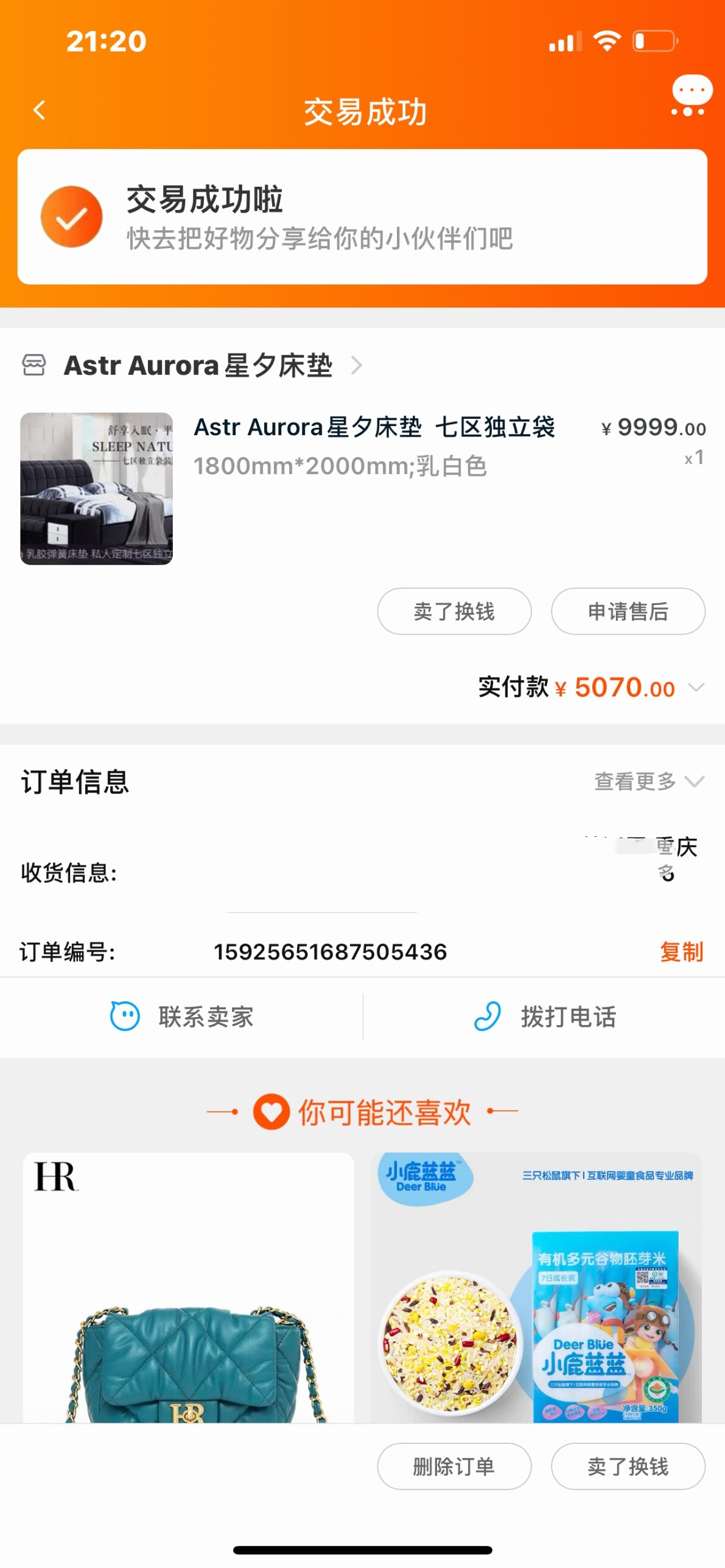Tap 删除订单 to delete this order
The image size is (725, 1568).
(x=454, y=1466)
